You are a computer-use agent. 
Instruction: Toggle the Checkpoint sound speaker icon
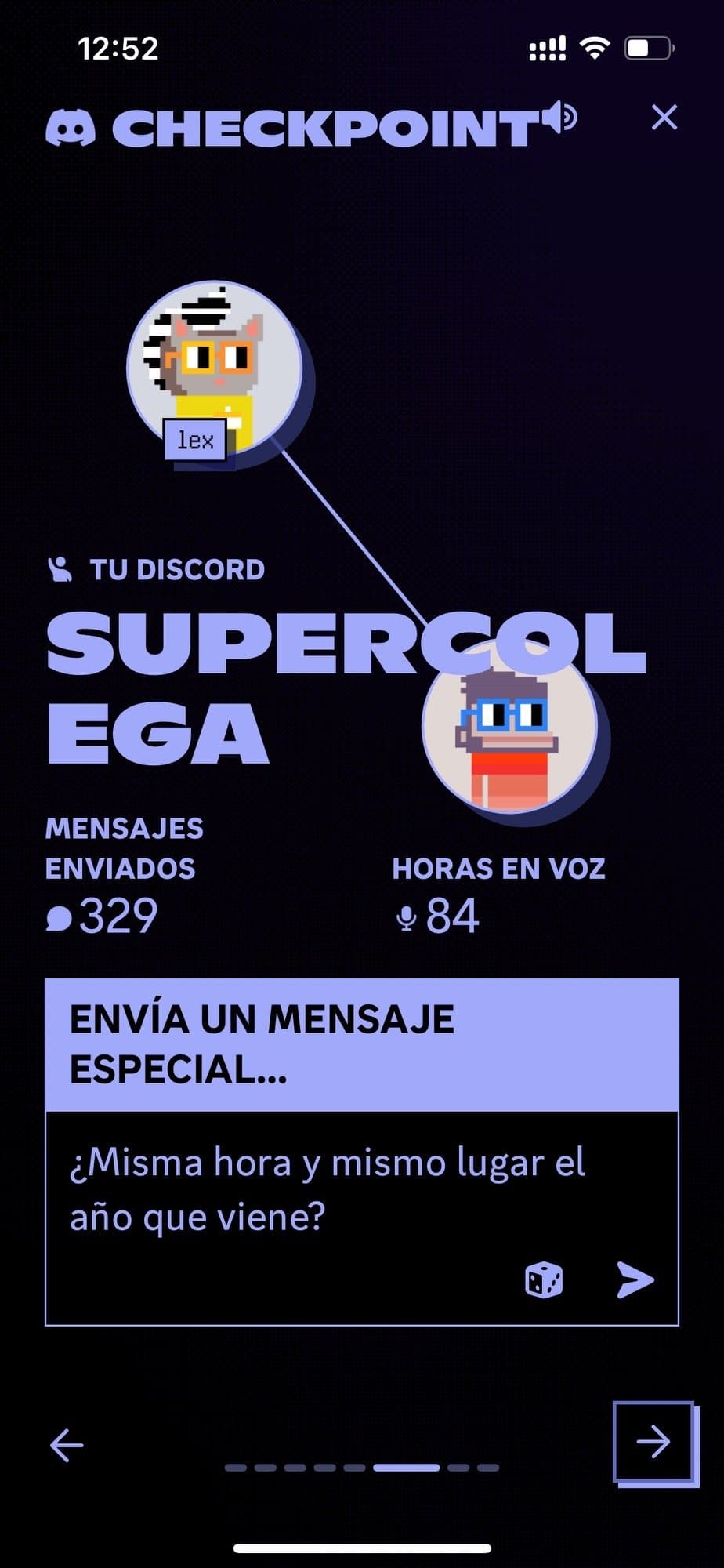[x=561, y=118]
